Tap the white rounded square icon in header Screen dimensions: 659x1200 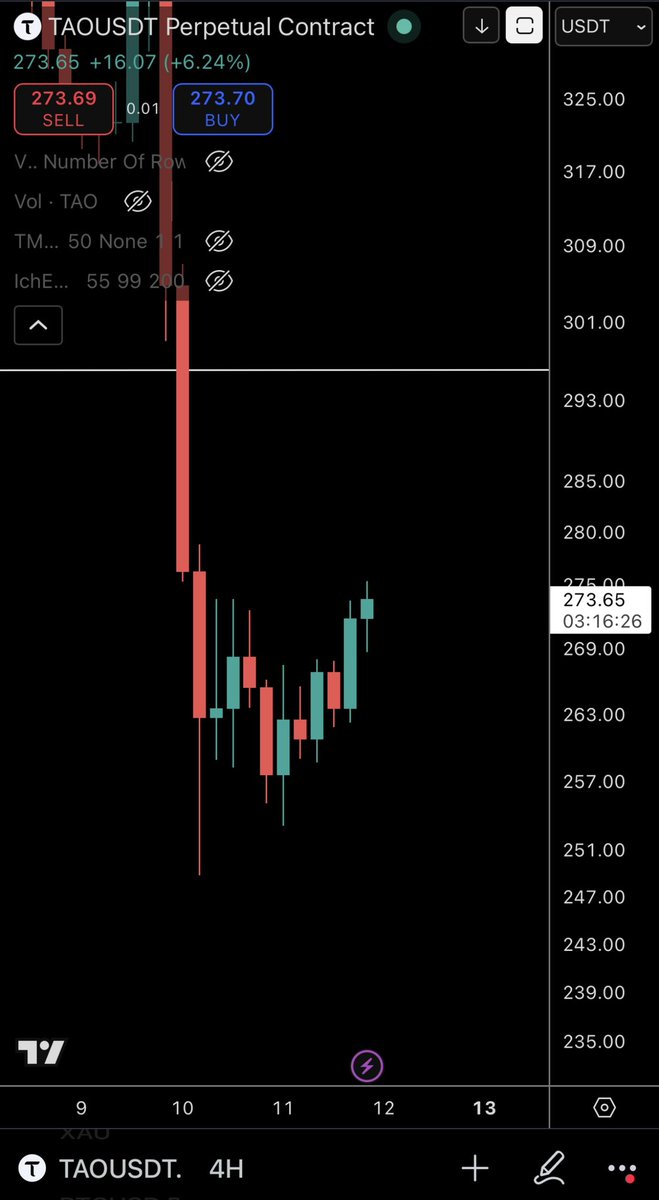[x=524, y=27]
